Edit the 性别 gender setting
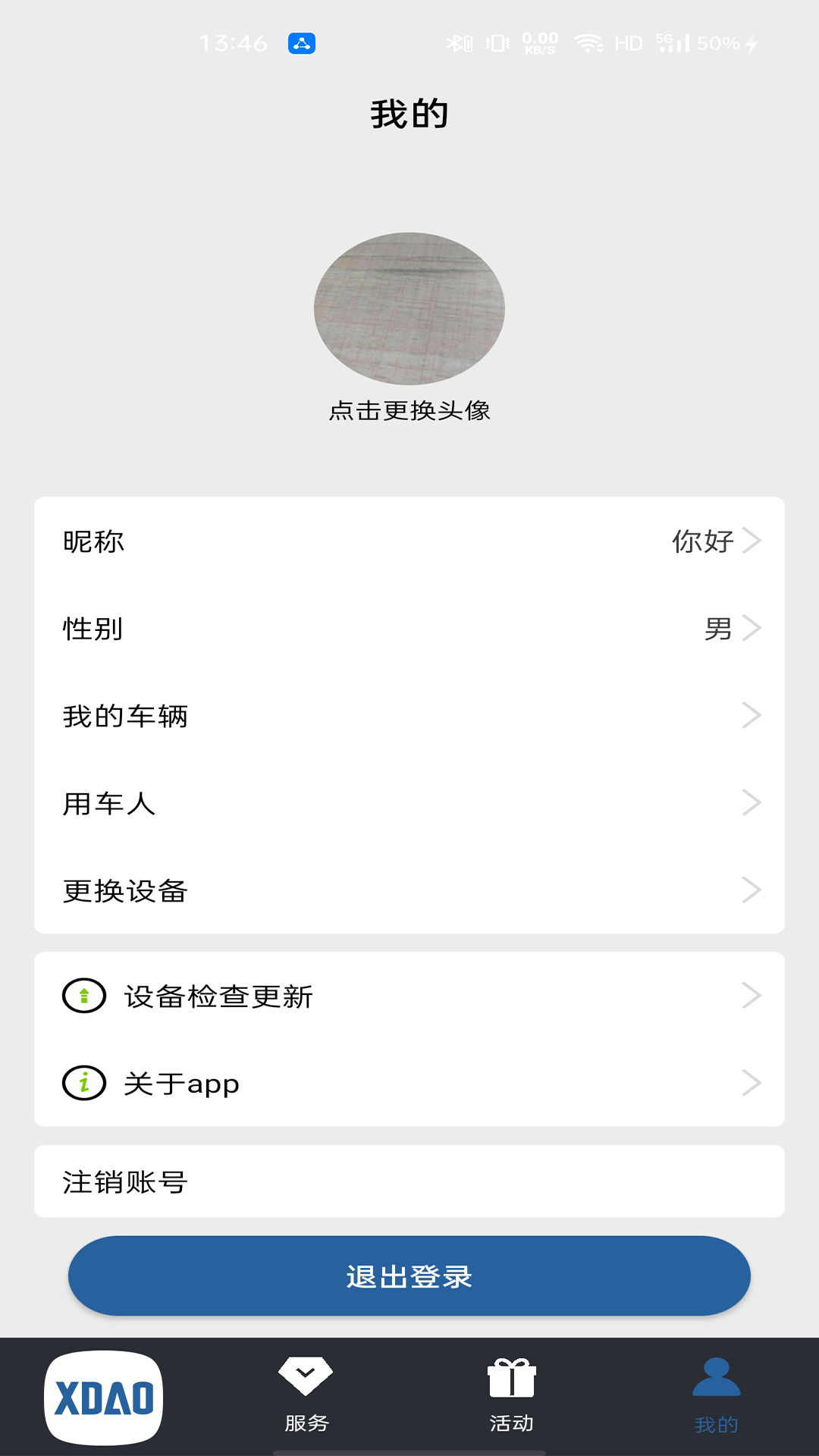Image resolution: width=819 pixels, height=1456 pixels. (x=409, y=629)
